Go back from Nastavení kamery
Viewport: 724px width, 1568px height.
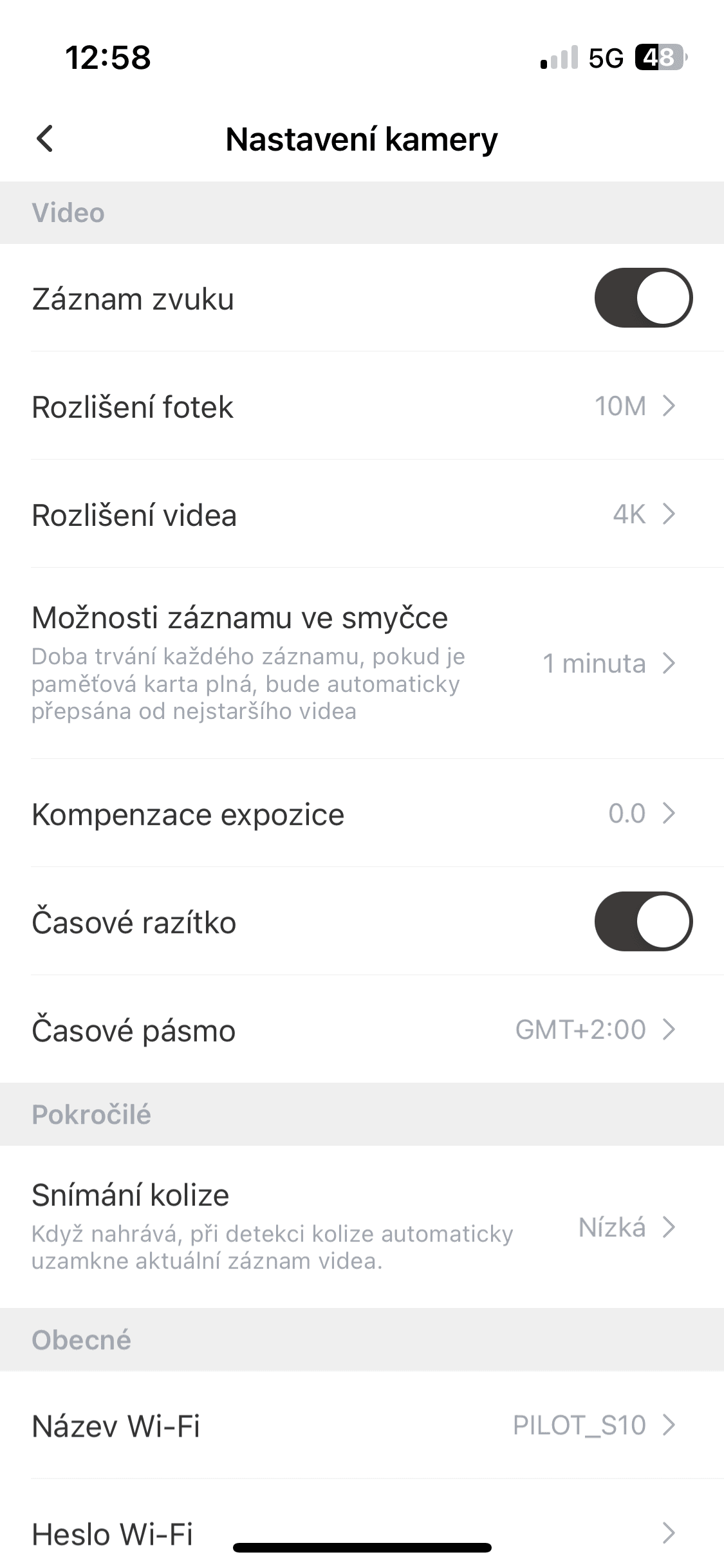[45, 139]
